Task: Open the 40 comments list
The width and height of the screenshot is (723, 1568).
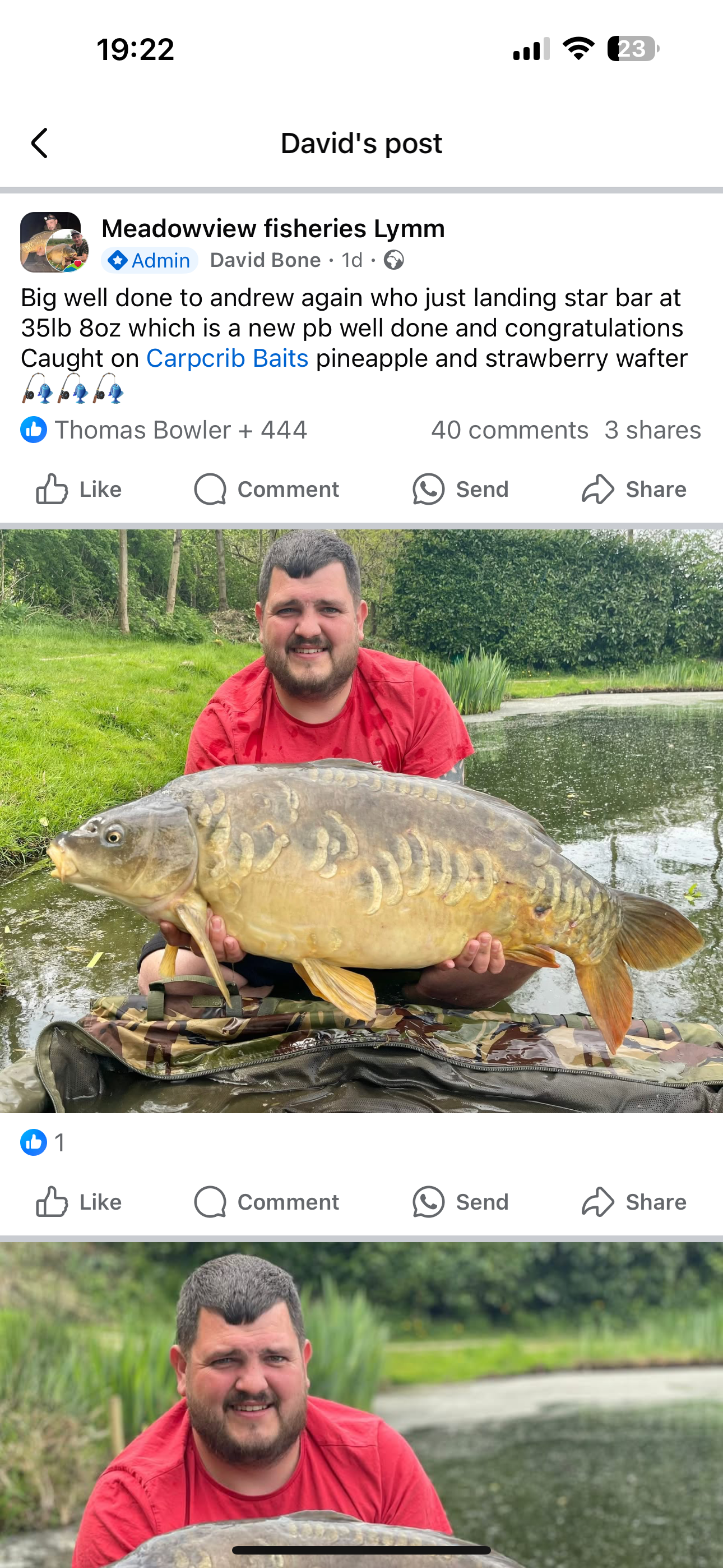Action: point(509,430)
